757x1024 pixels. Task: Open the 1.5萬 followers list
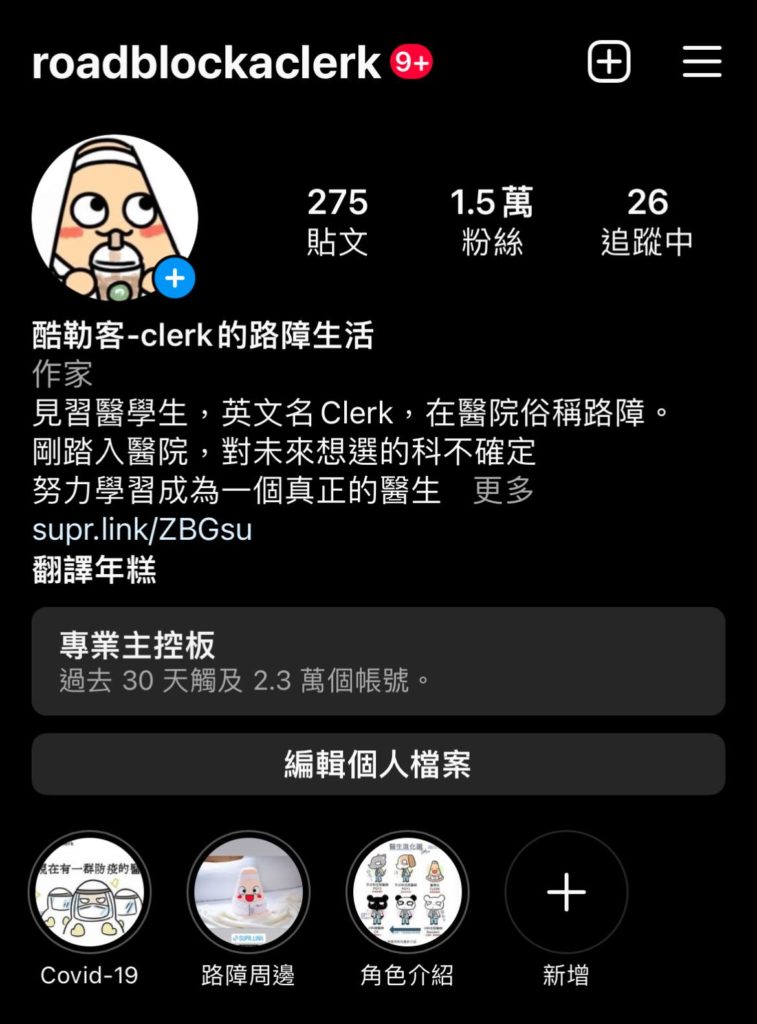(491, 222)
